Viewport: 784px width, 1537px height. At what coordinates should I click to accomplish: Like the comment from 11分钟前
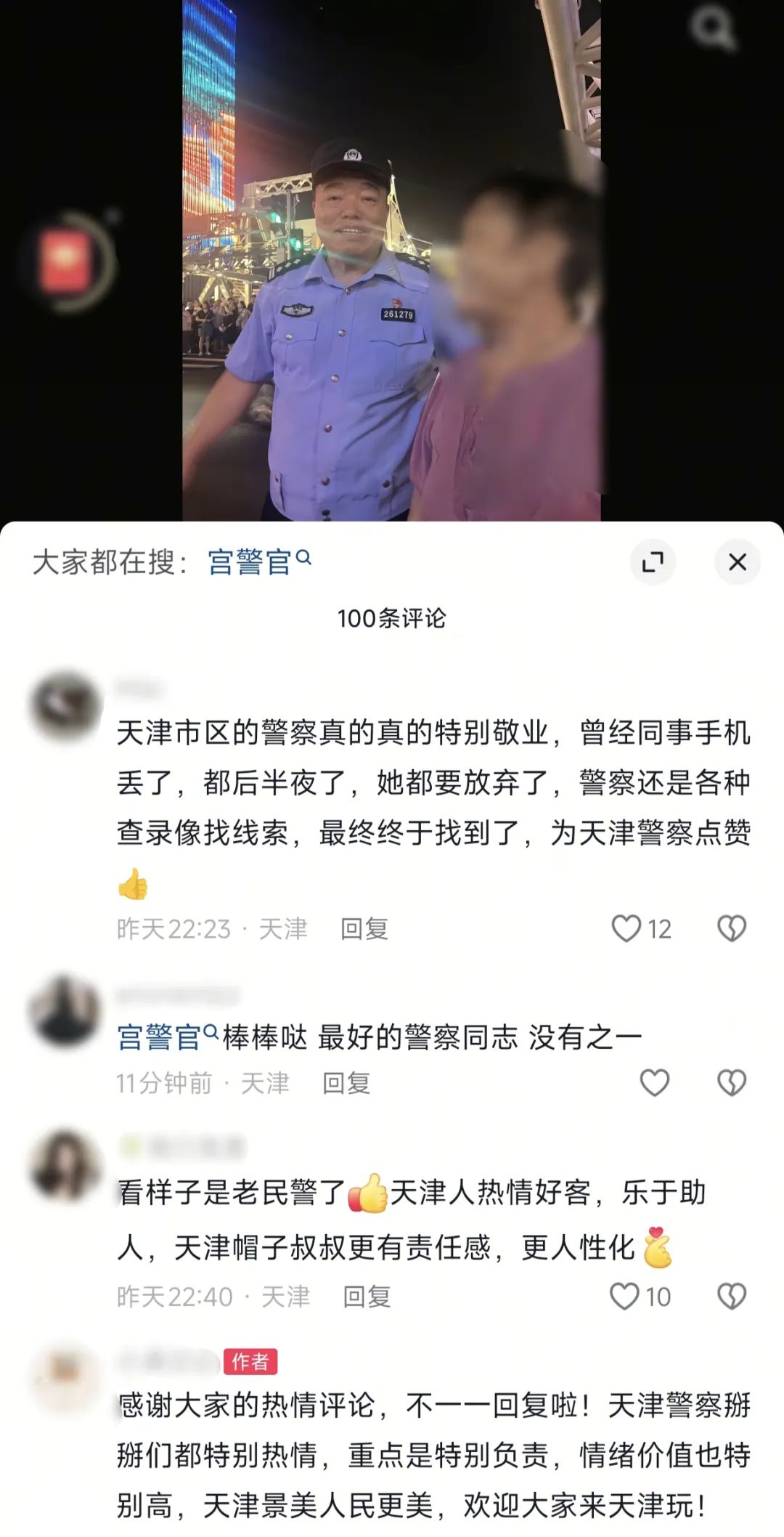[x=654, y=1082]
